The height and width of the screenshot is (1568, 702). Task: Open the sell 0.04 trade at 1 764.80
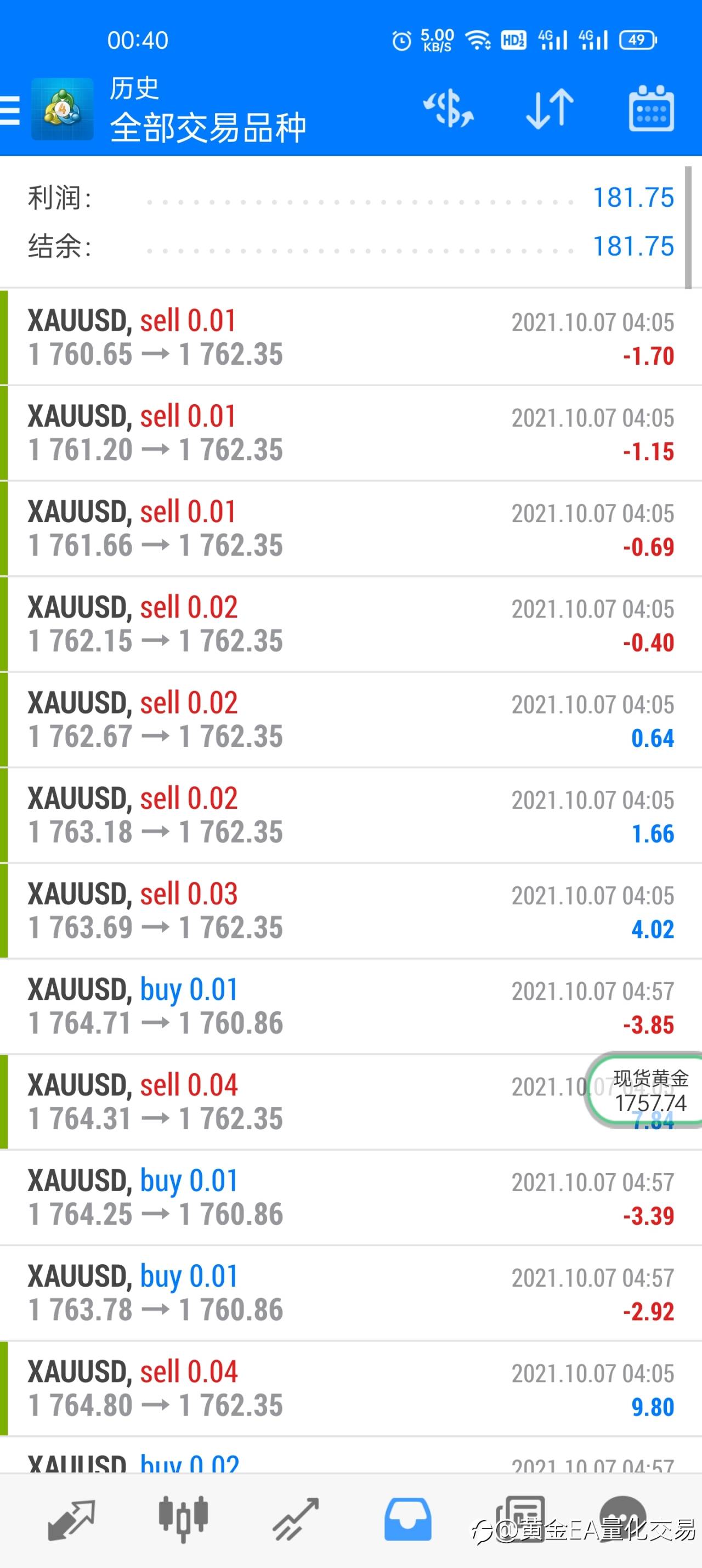(x=350, y=1389)
